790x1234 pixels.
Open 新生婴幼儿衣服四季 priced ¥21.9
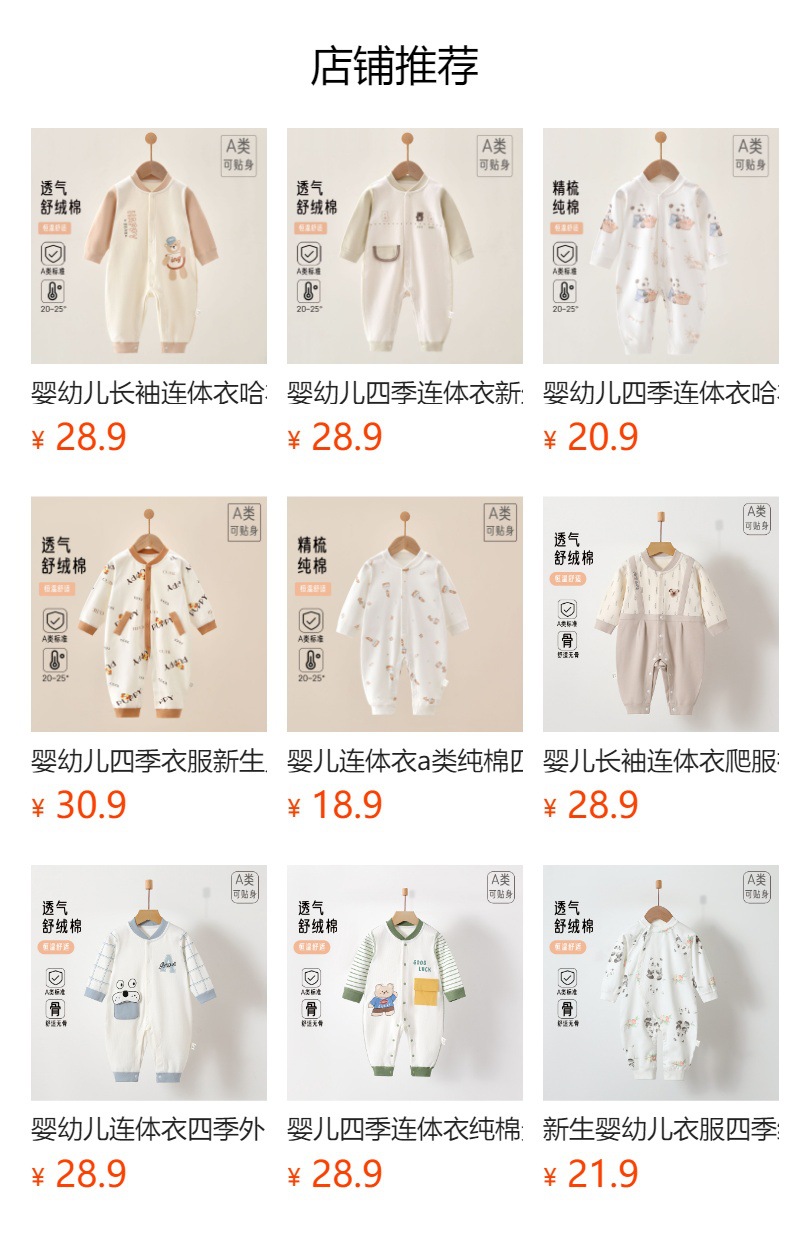pos(660,982)
